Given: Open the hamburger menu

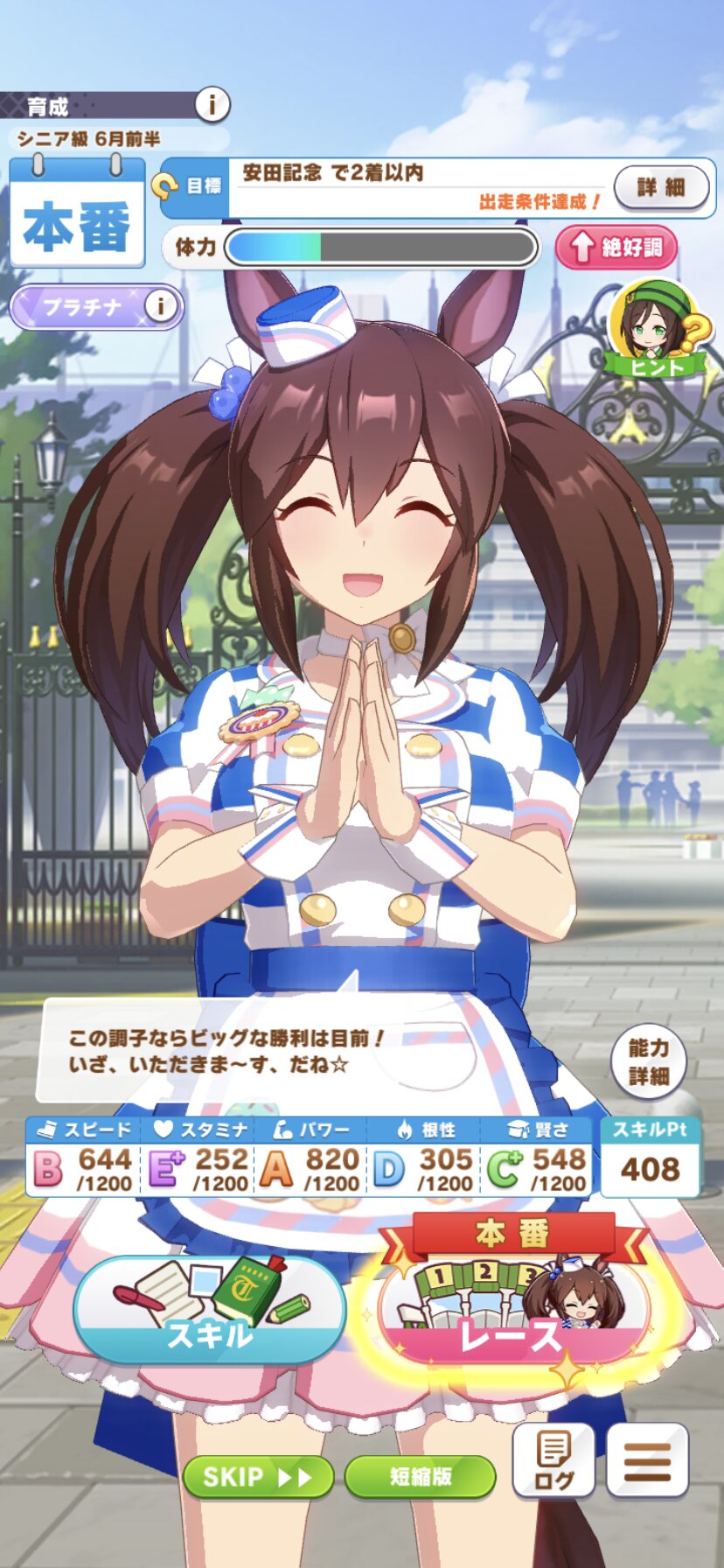Looking at the screenshot, I should (647, 1460).
